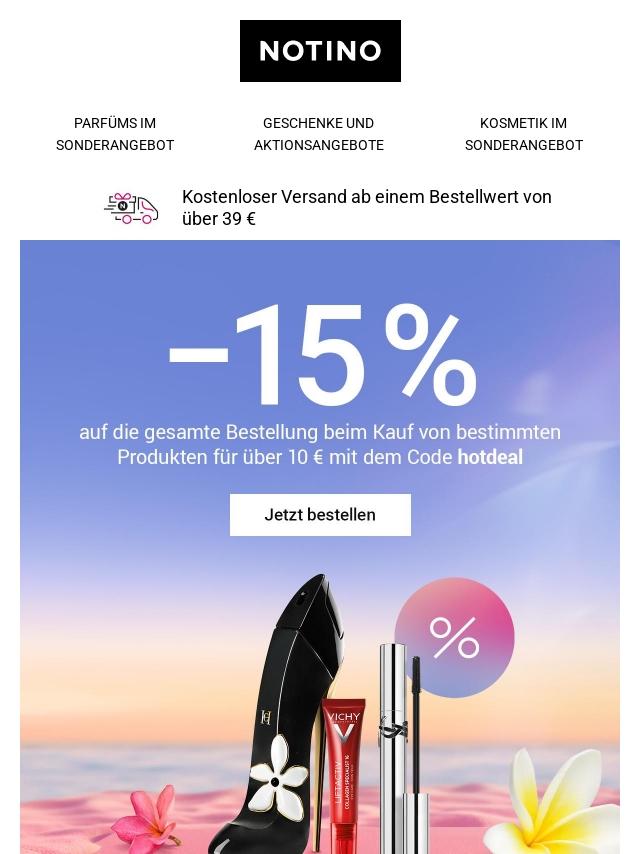The width and height of the screenshot is (640, 854).
Task: Open Geschenke und Aktionsangebote
Action: 319,134
